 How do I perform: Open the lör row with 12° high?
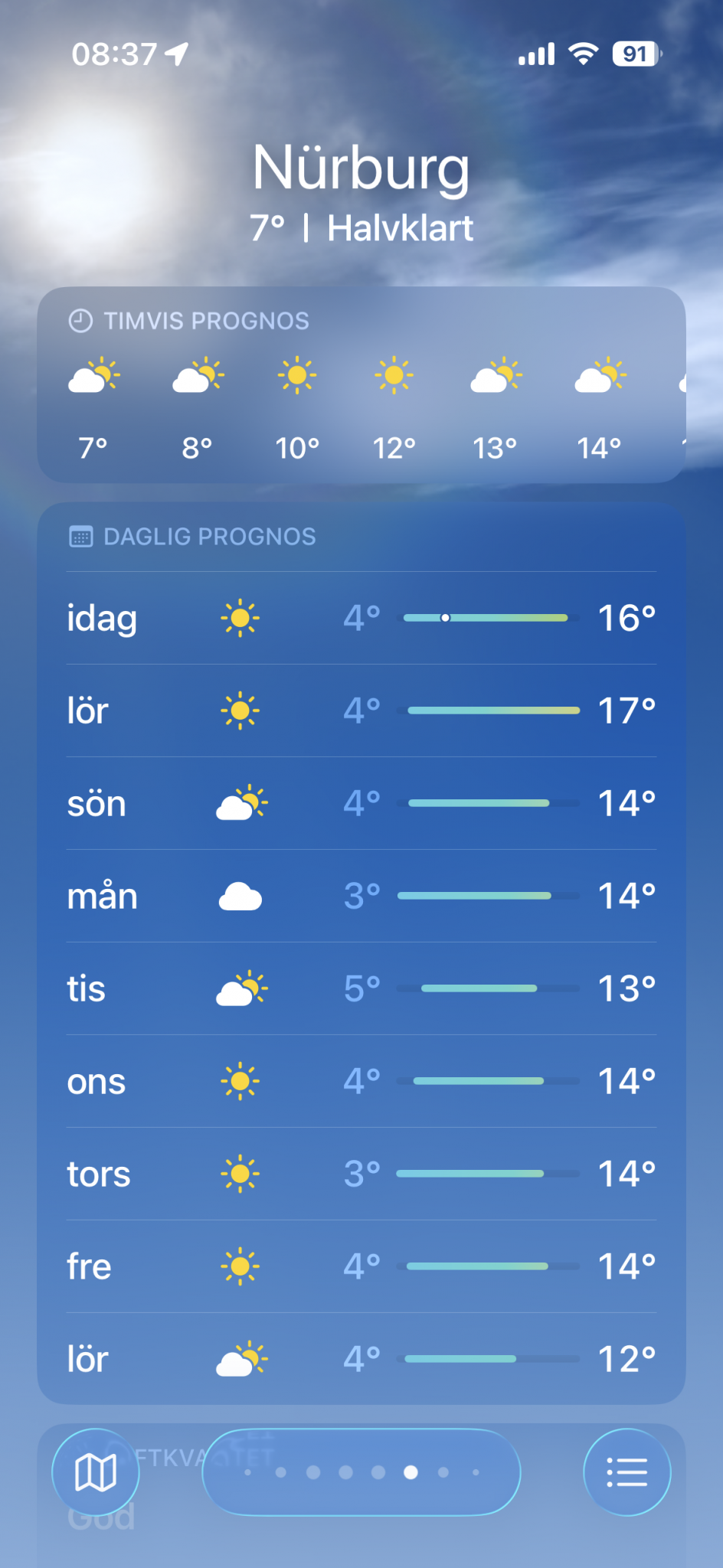coord(361,1359)
